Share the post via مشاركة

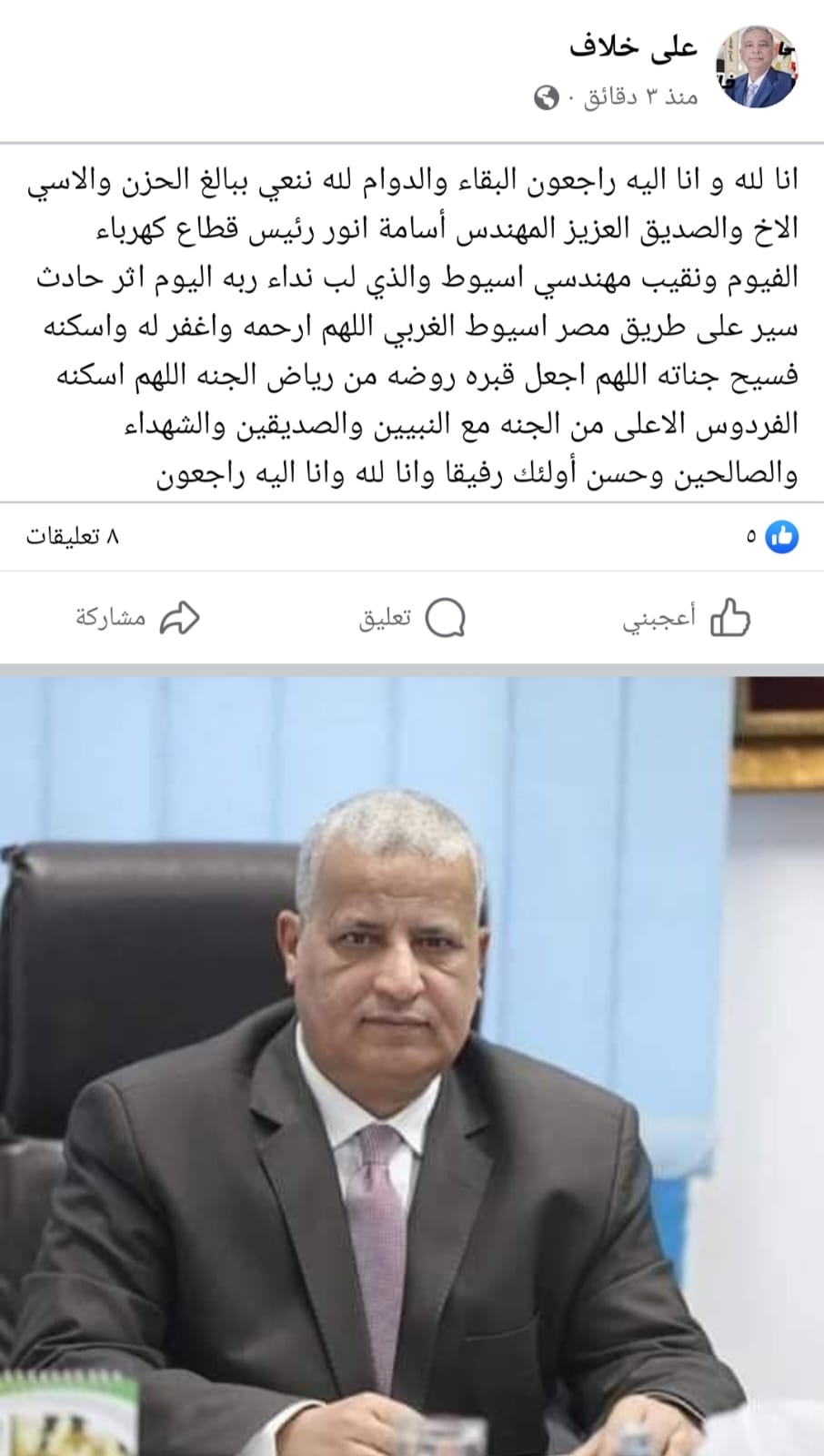coord(137,619)
